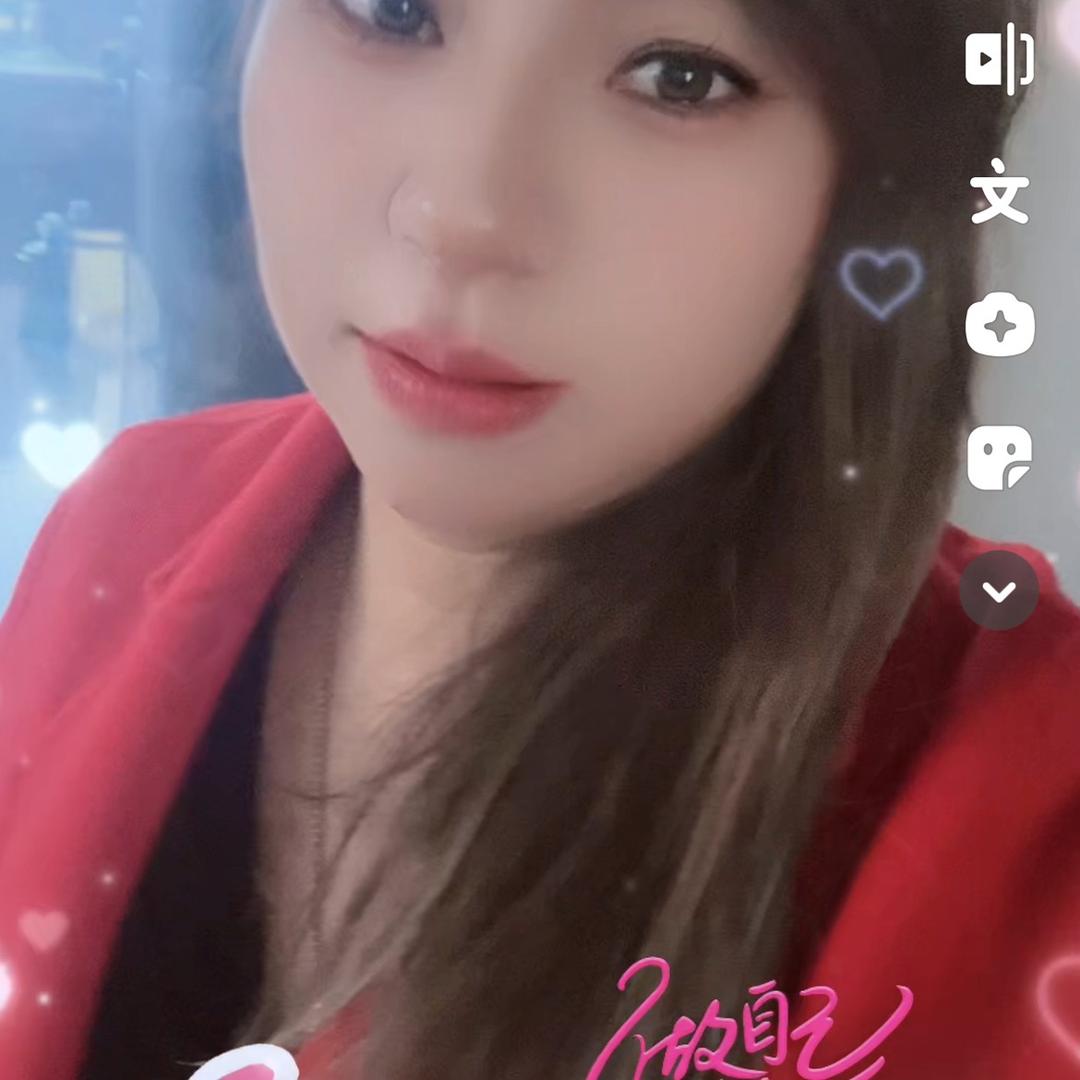Open the video clip editing tool

(999, 59)
